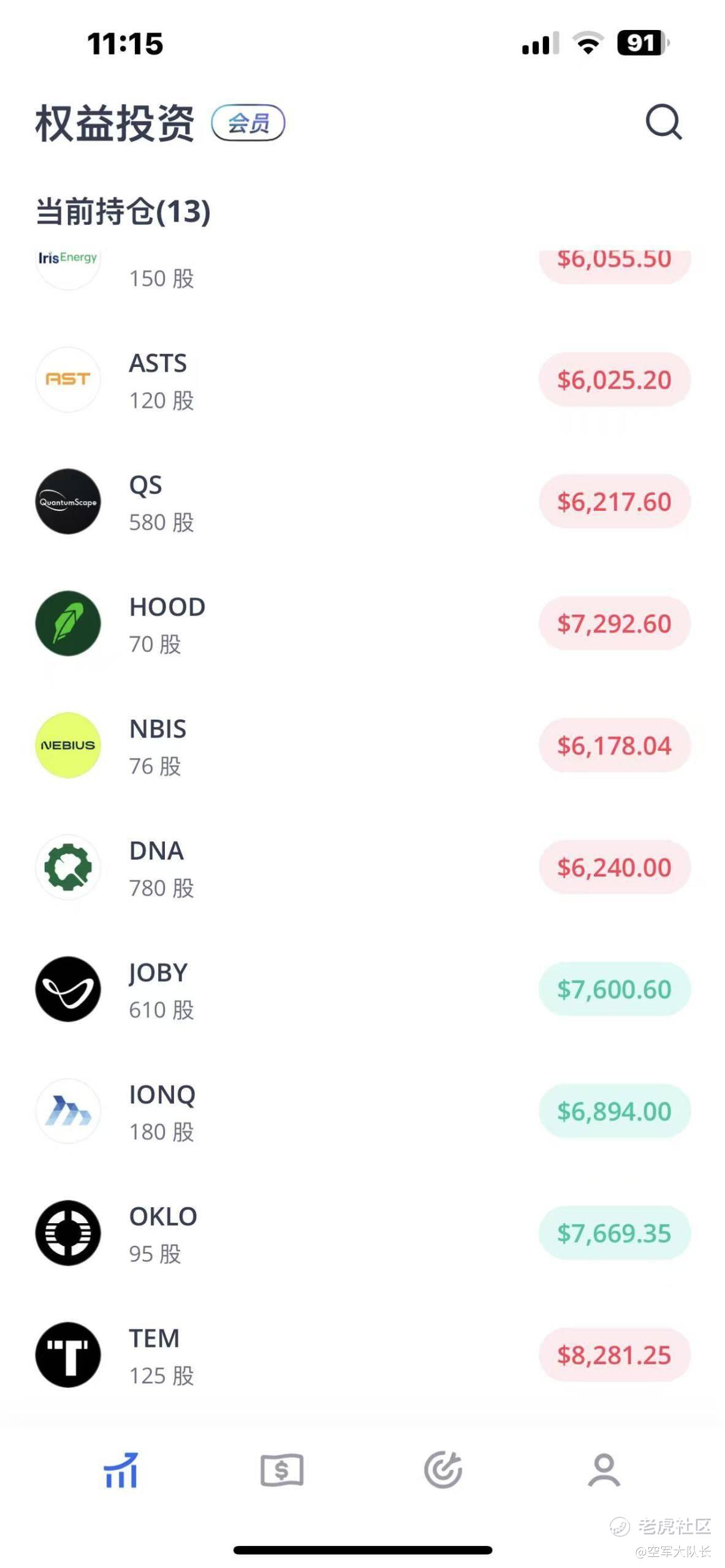The image size is (725, 1568).
Task: Go to the profile person tab
Action: [x=604, y=1470]
